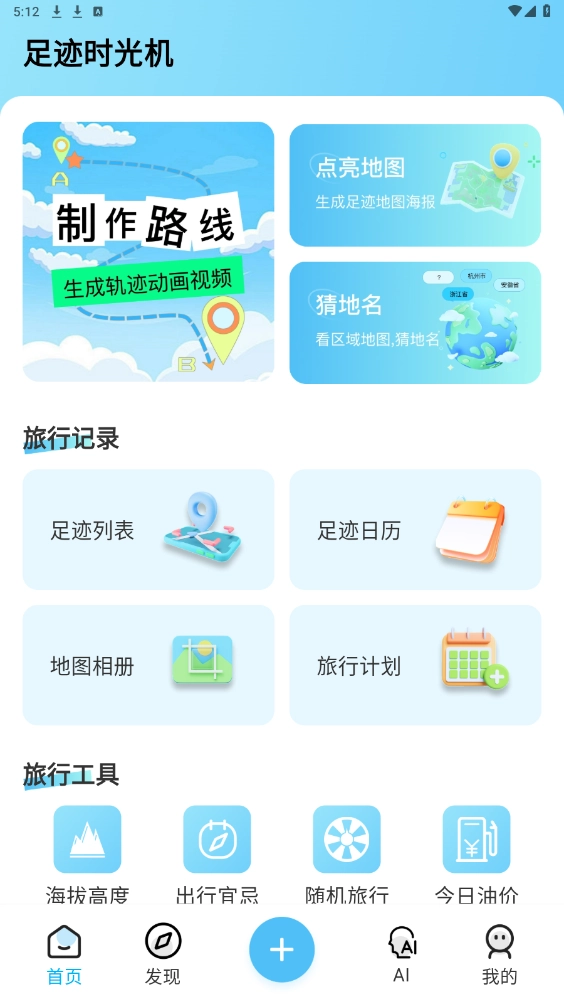Screen dimensions: 564x1004
Task: Open the 猜地名 guessing game card
Action: [415, 323]
